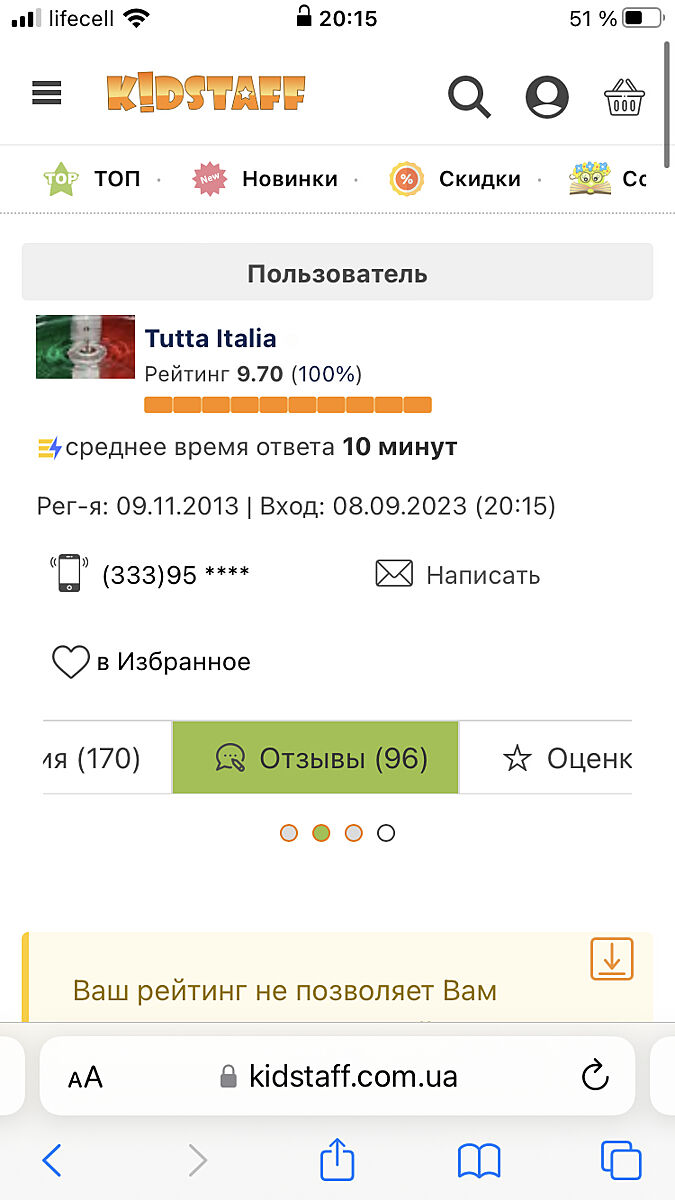This screenshot has height=1200, width=675.
Task: Reload the kidstaff.com.ua page
Action: [594, 1077]
